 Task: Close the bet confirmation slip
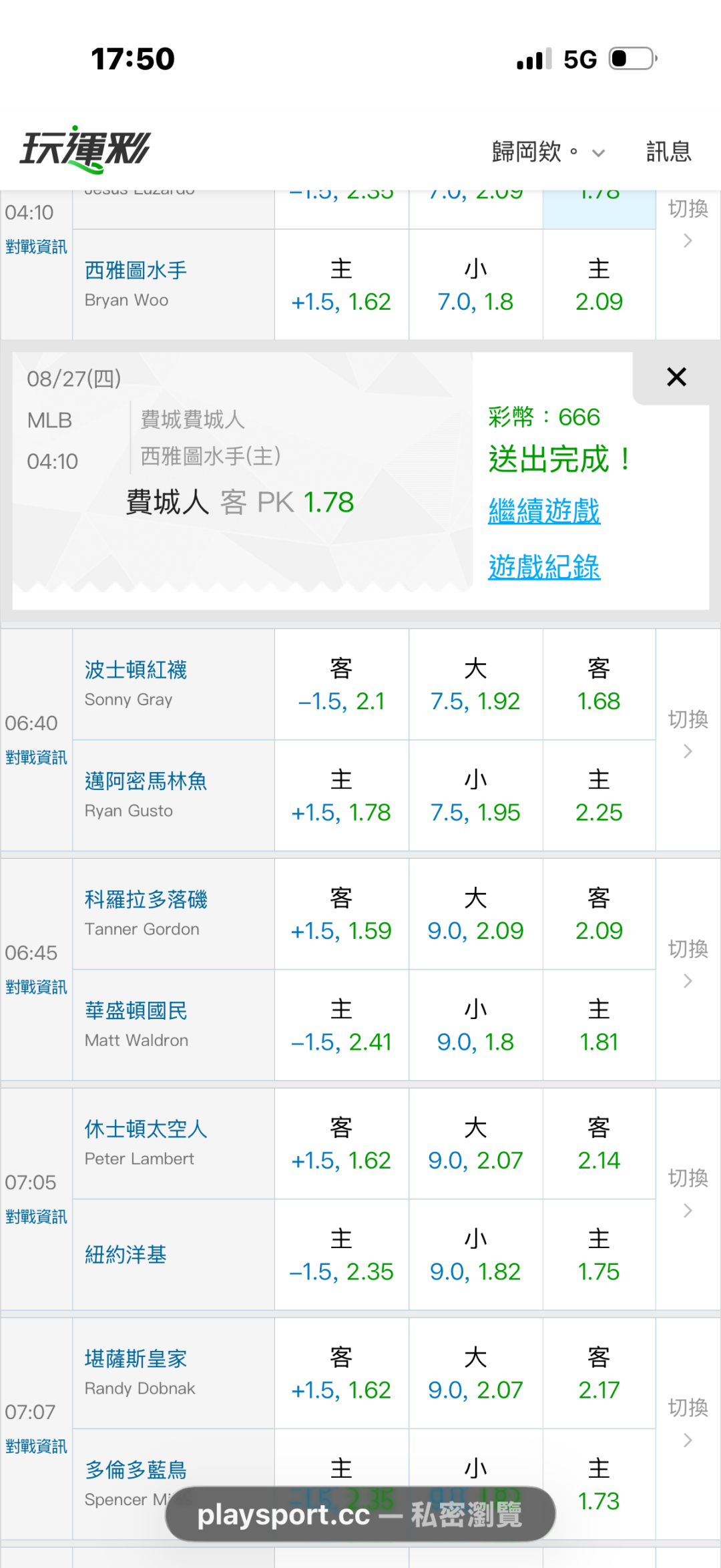(x=676, y=377)
